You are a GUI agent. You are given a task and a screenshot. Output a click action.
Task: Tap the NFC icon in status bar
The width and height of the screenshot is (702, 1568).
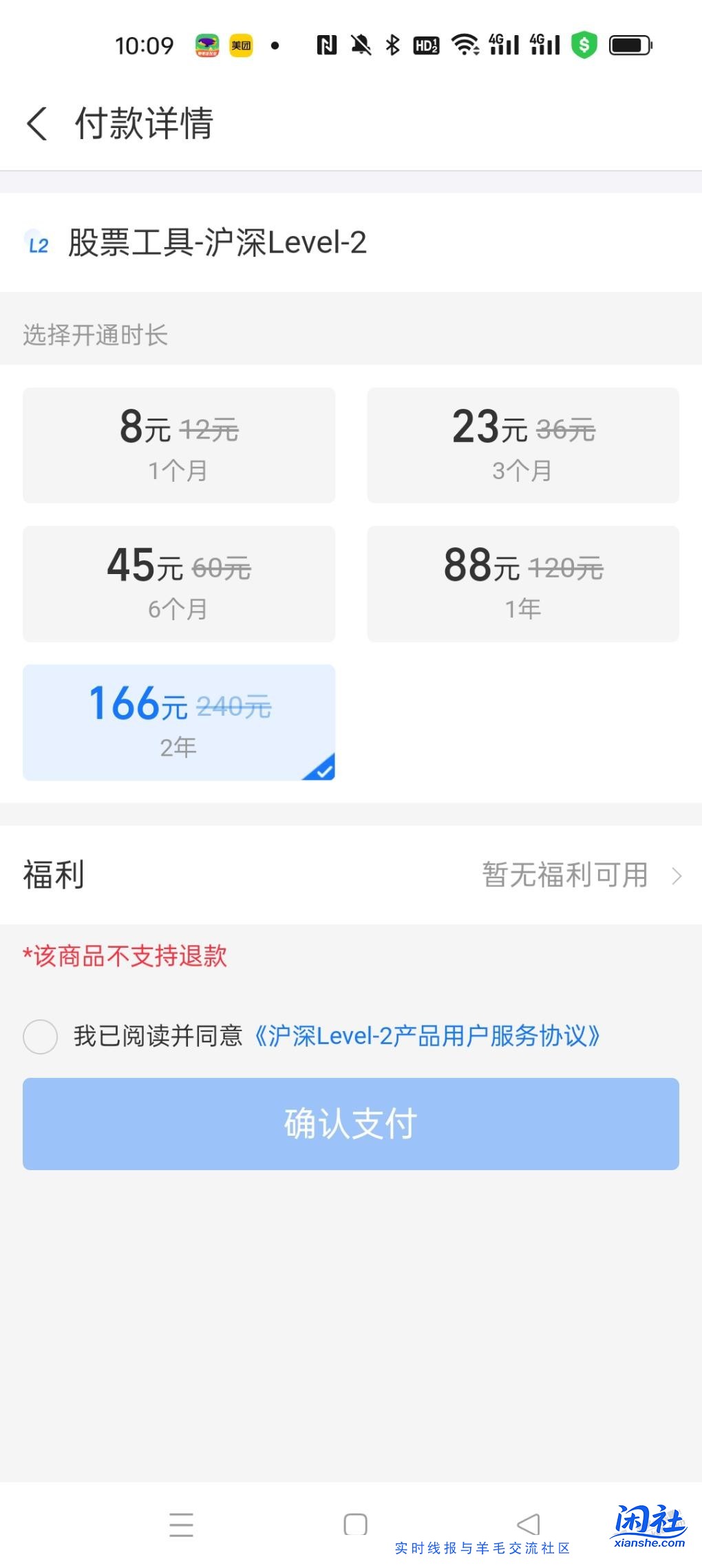pyautogui.click(x=326, y=45)
